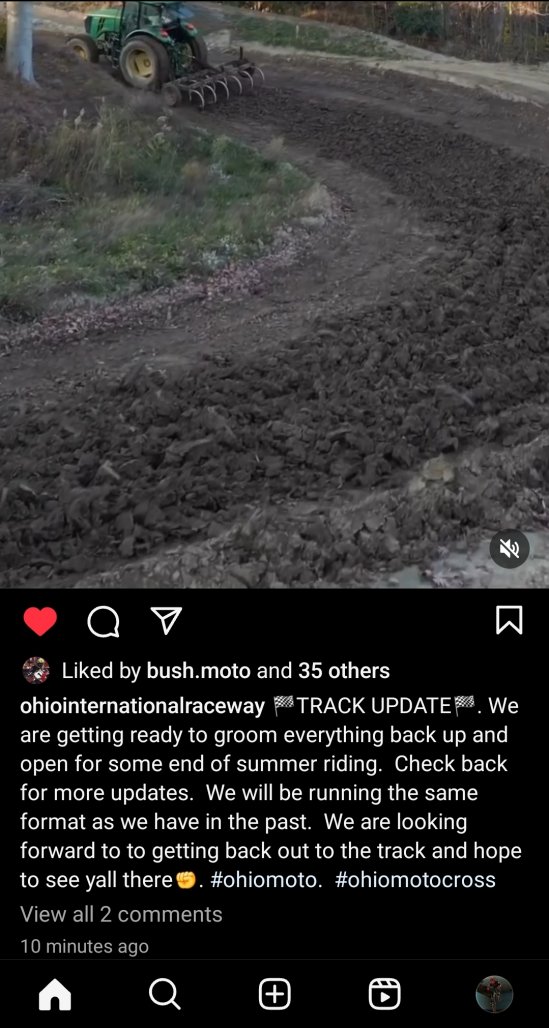Share the post via paper plane icon

tap(167, 620)
